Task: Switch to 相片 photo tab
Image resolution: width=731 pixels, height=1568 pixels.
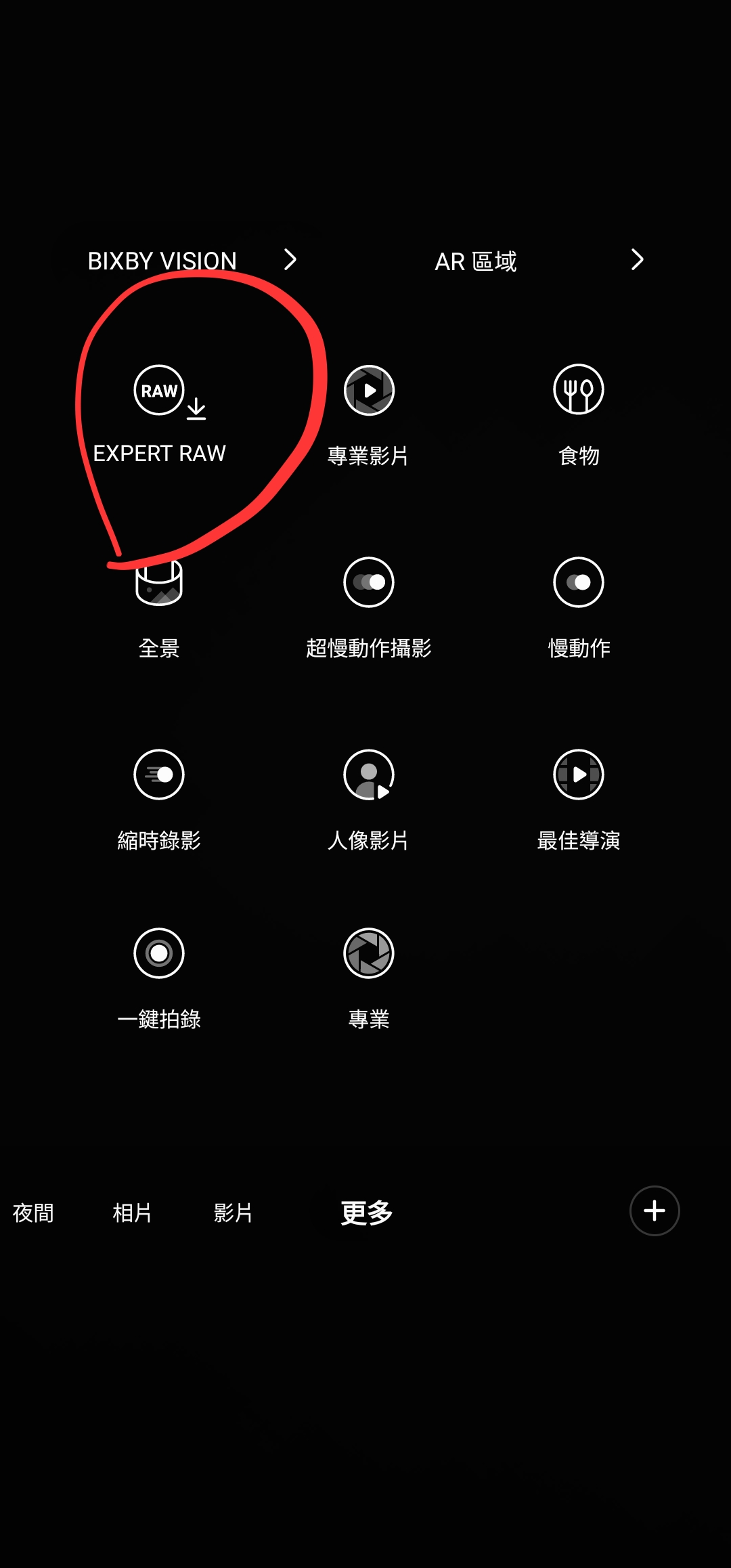Action: (132, 1213)
